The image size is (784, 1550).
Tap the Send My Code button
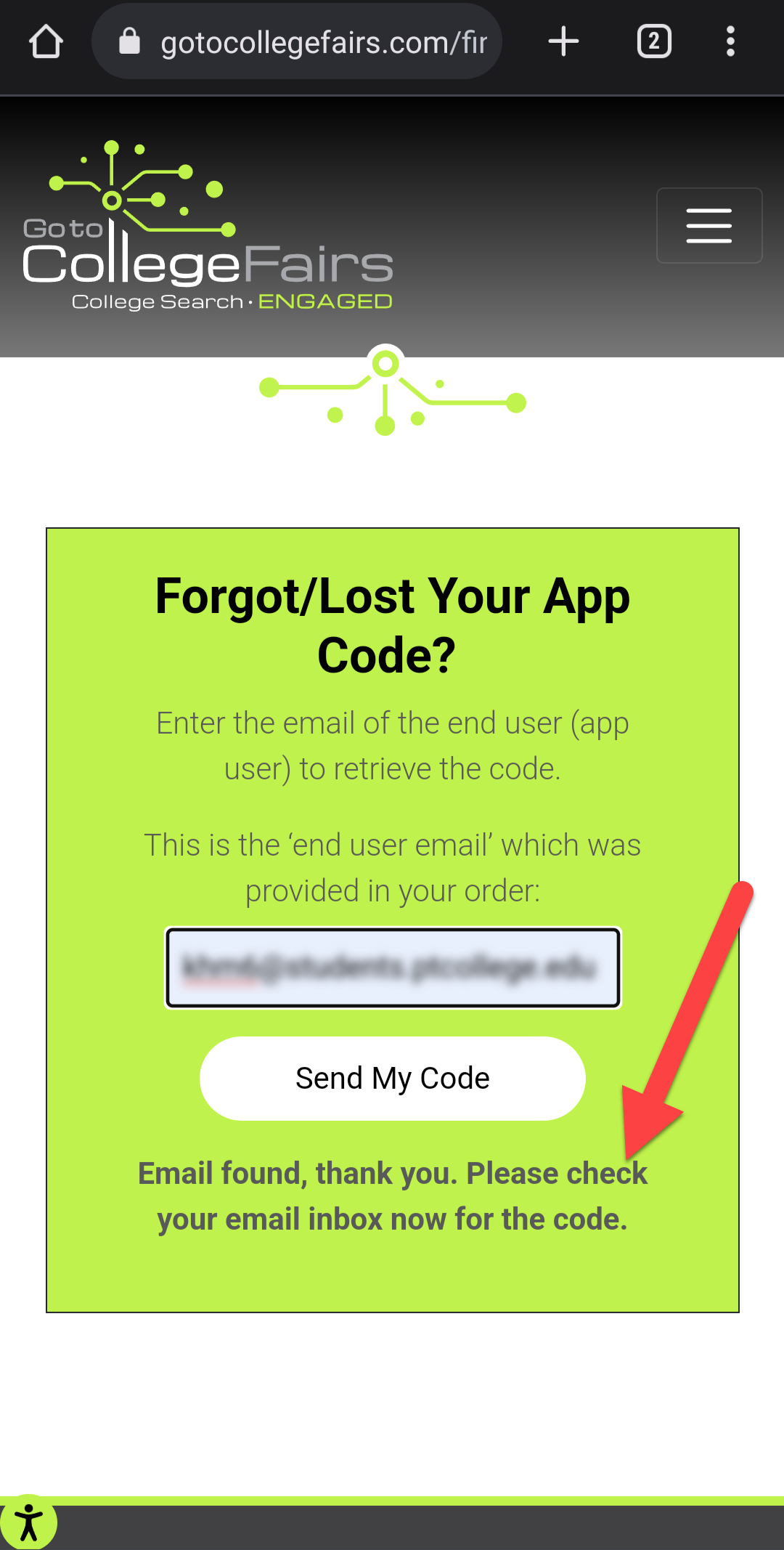pyautogui.click(x=392, y=1078)
